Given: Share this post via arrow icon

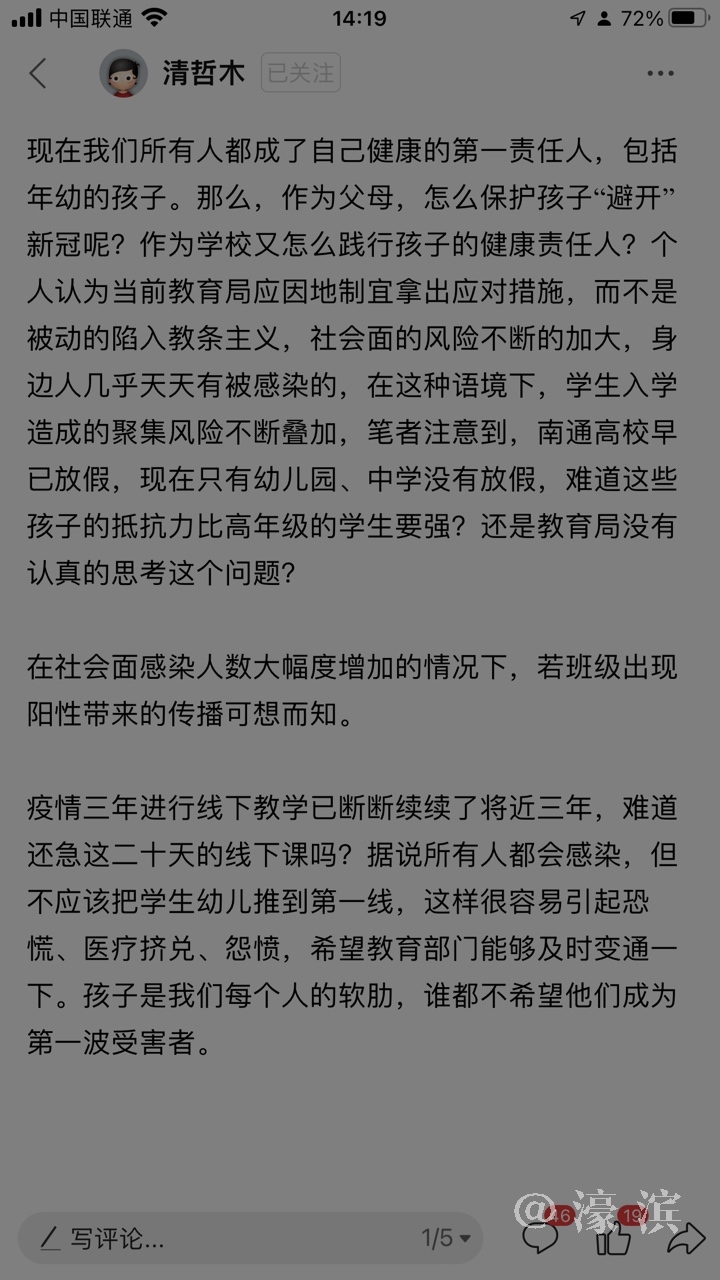Looking at the screenshot, I should (685, 1238).
